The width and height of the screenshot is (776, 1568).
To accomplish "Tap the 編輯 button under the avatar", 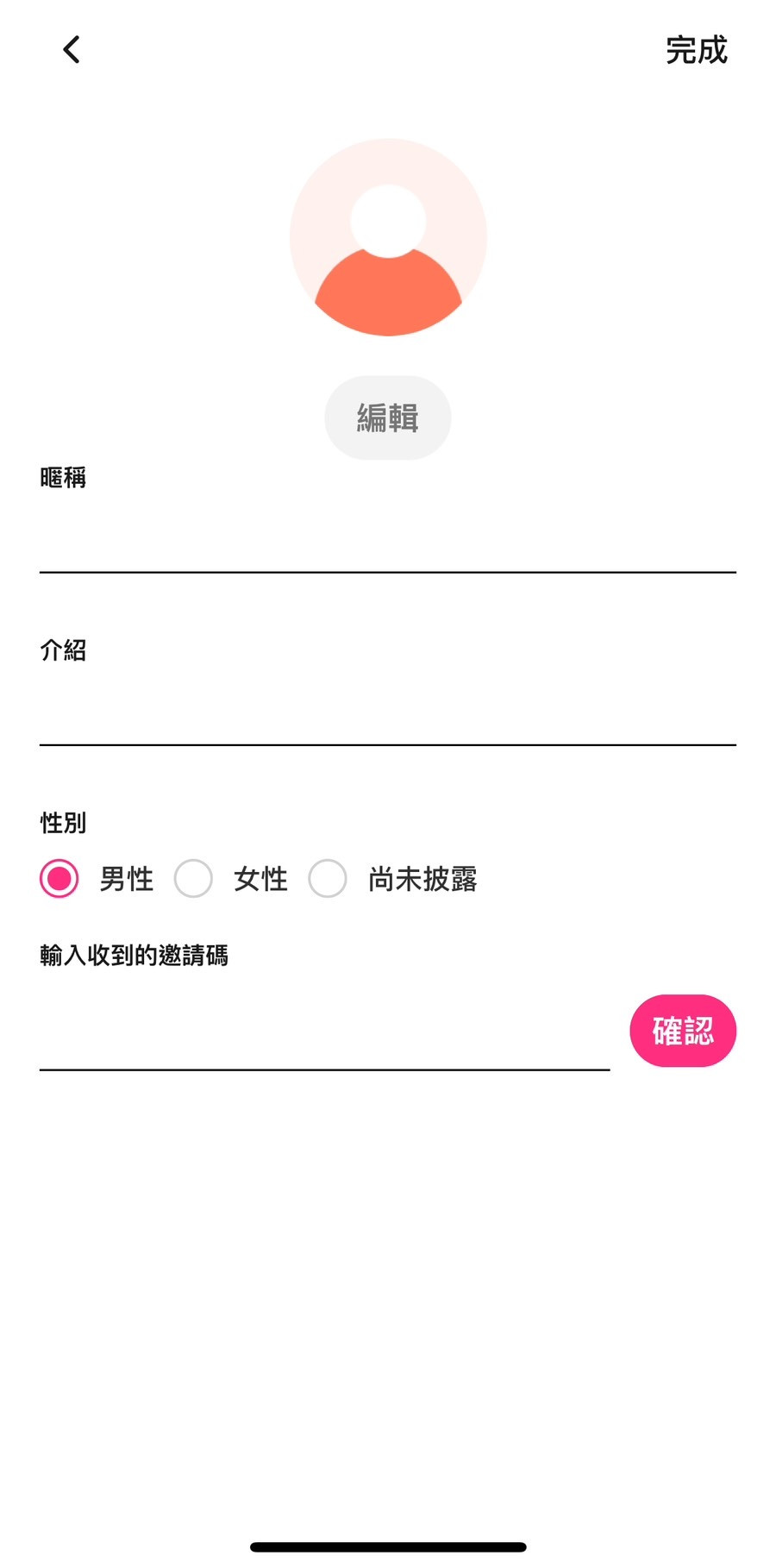I will pos(387,417).
